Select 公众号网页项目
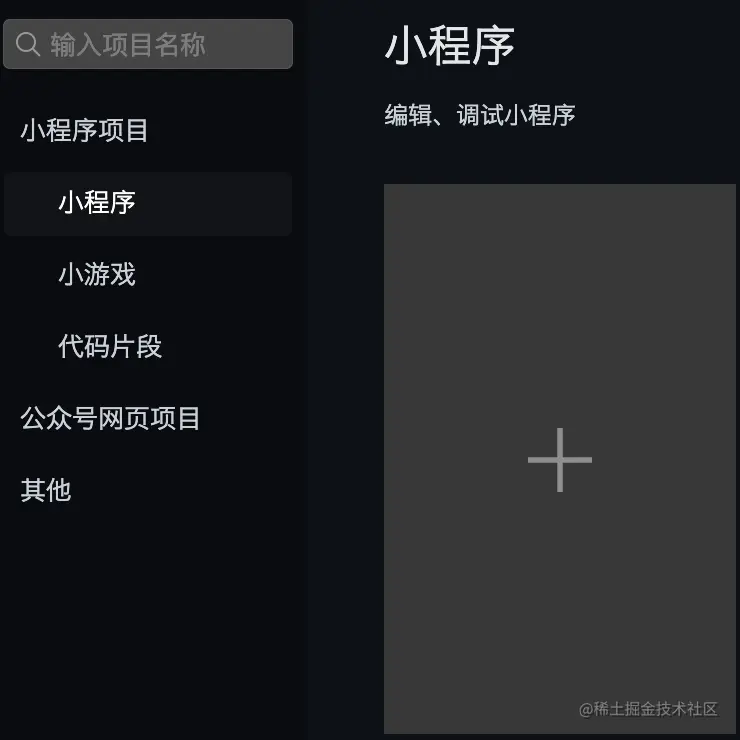The width and height of the screenshot is (740, 740). tap(110, 418)
